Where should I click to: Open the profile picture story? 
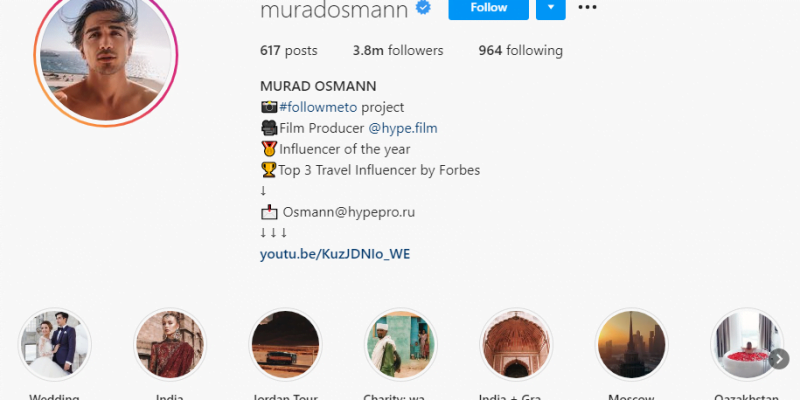coord(106,62)
